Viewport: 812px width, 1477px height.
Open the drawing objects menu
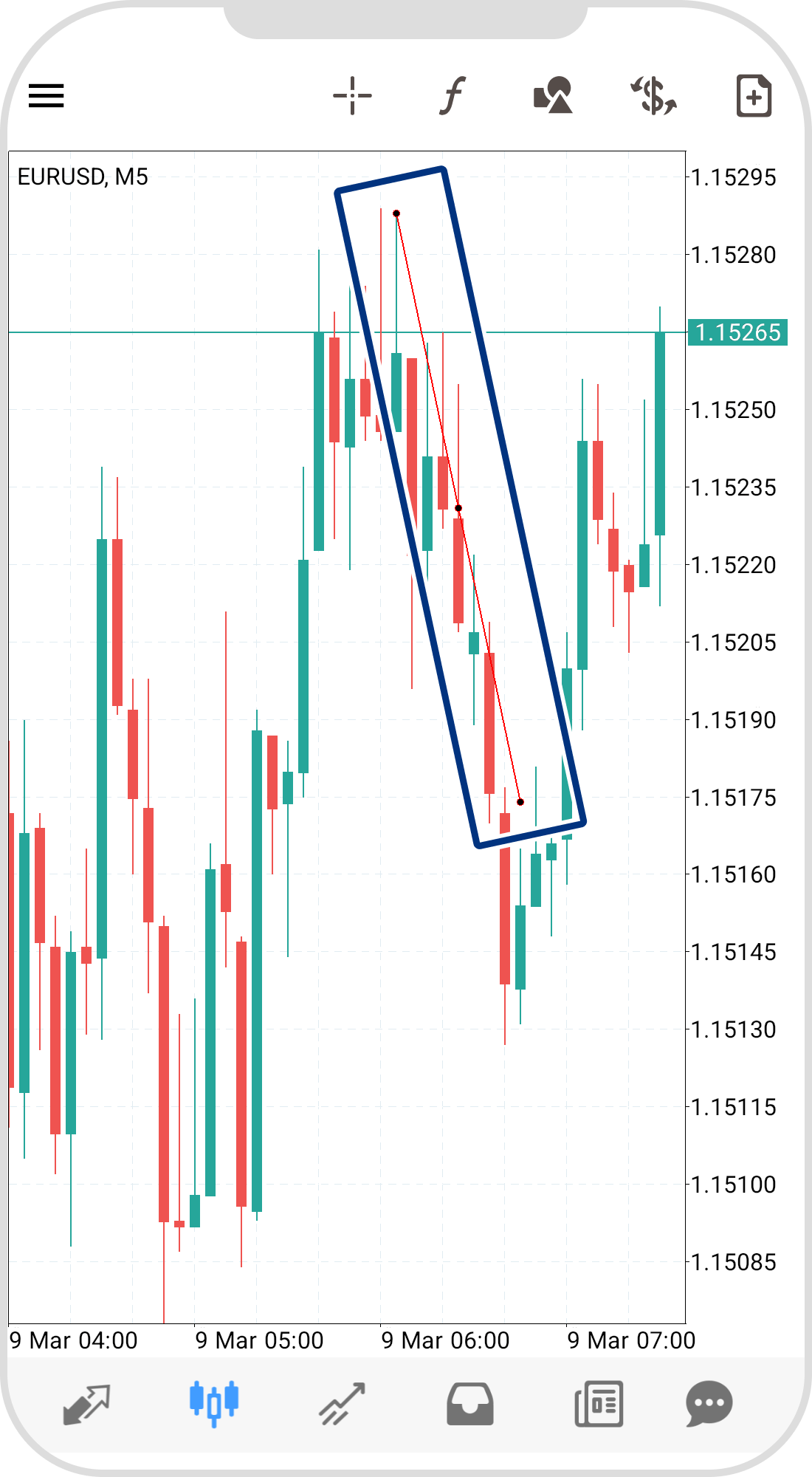(553, 96)
